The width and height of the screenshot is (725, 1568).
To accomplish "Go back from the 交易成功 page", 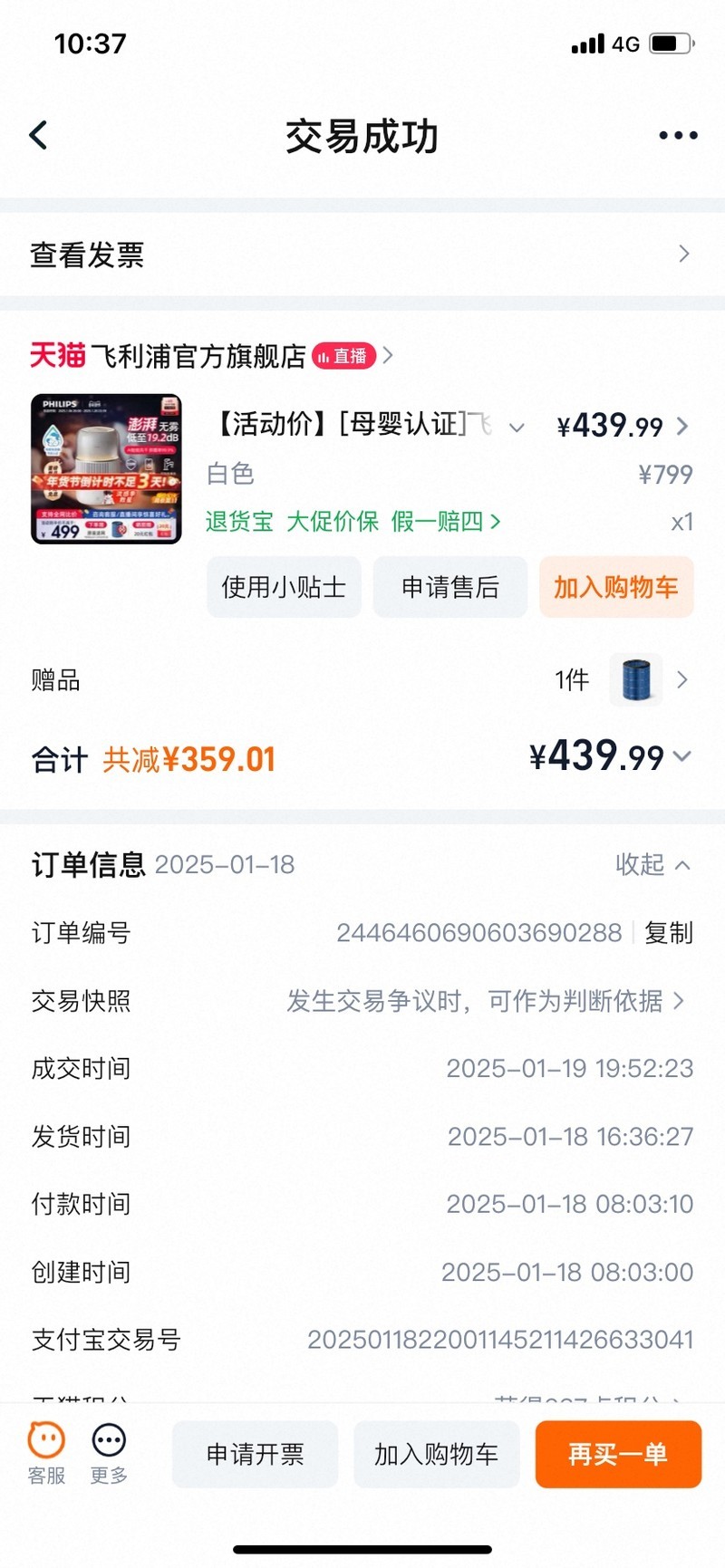I will point(38,136).
